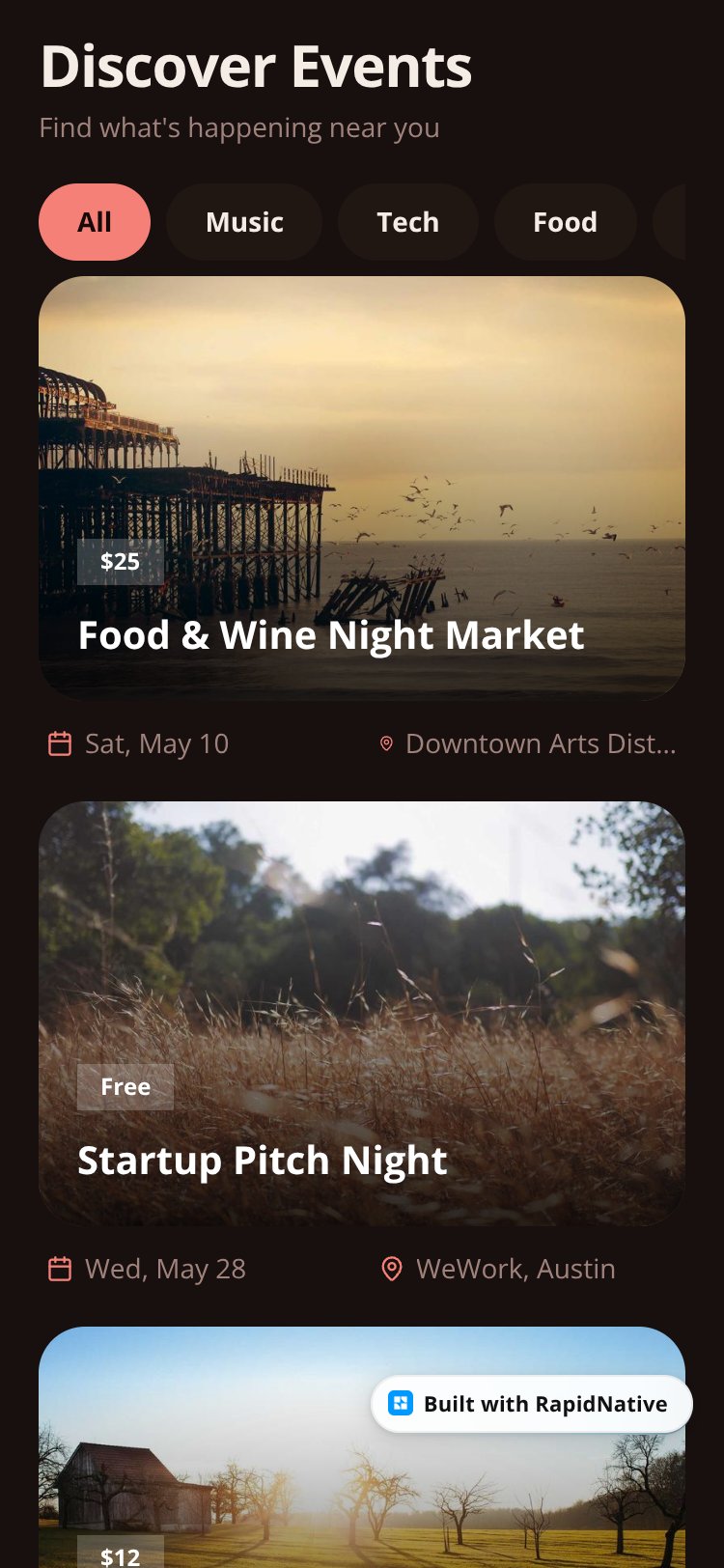Choose the Food category chip
Image resolution: width=724 pixels, height=1568 pixels.
point(566,222)
